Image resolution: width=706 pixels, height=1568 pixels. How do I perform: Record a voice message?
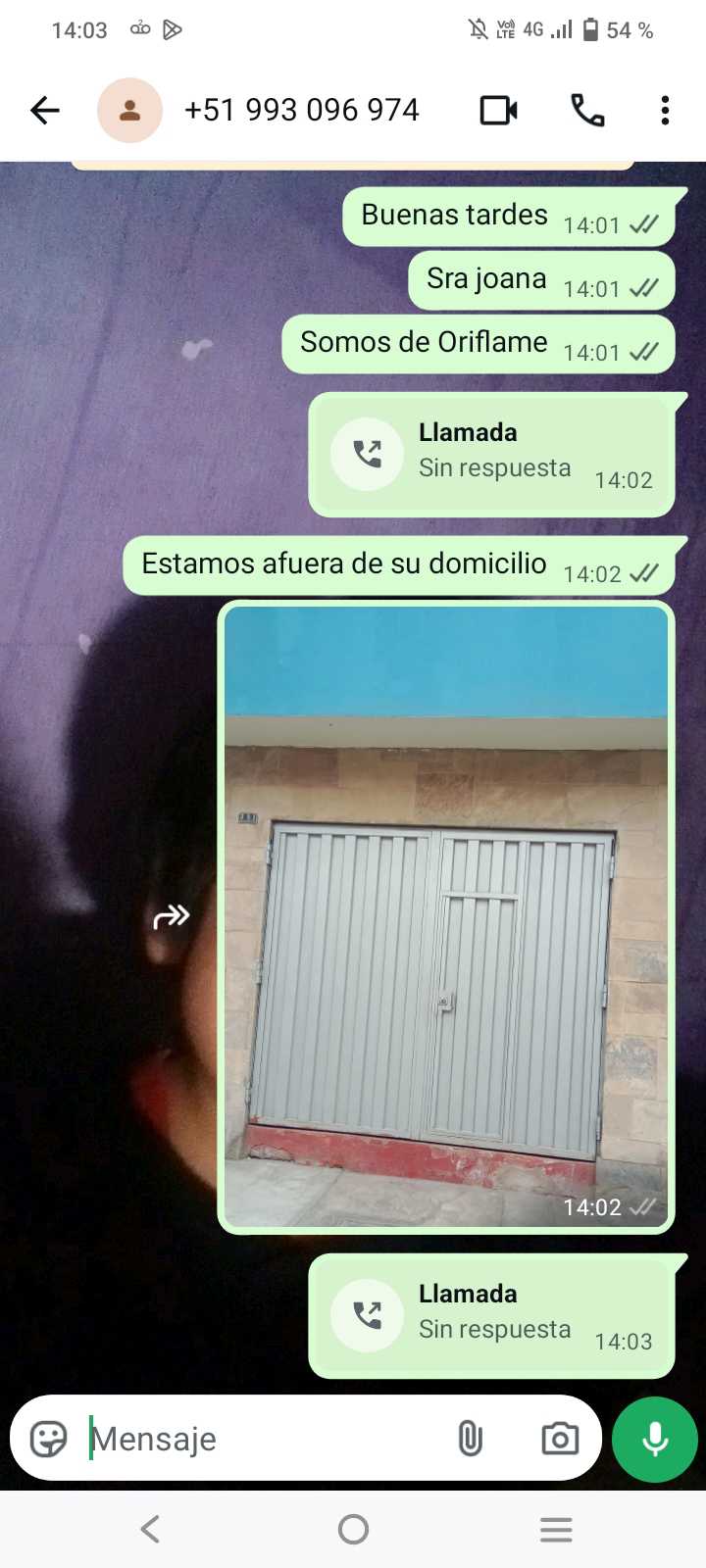(x=655, y=1439)
